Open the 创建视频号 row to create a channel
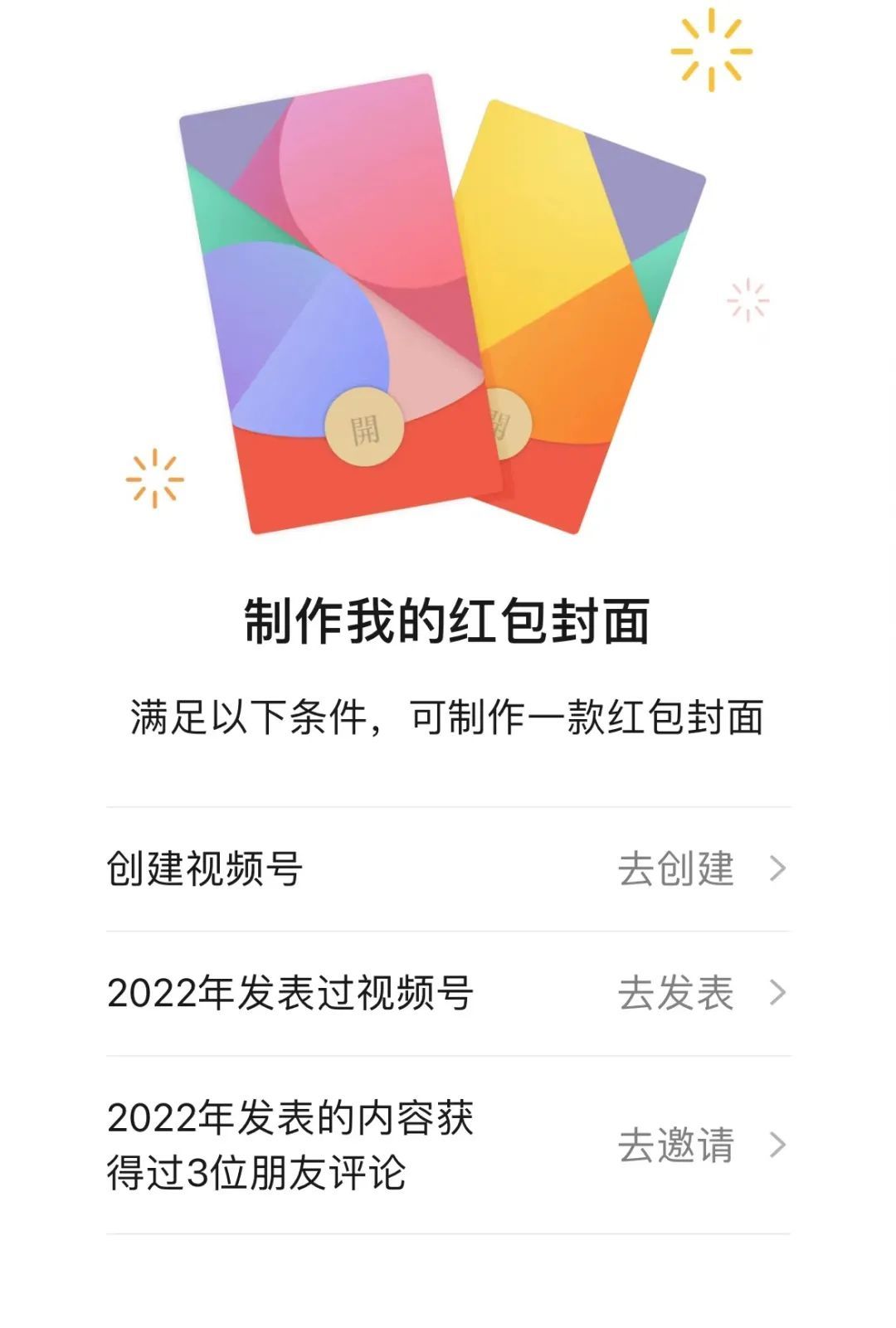Screen dimensions: 896x1328 (448, 868)
